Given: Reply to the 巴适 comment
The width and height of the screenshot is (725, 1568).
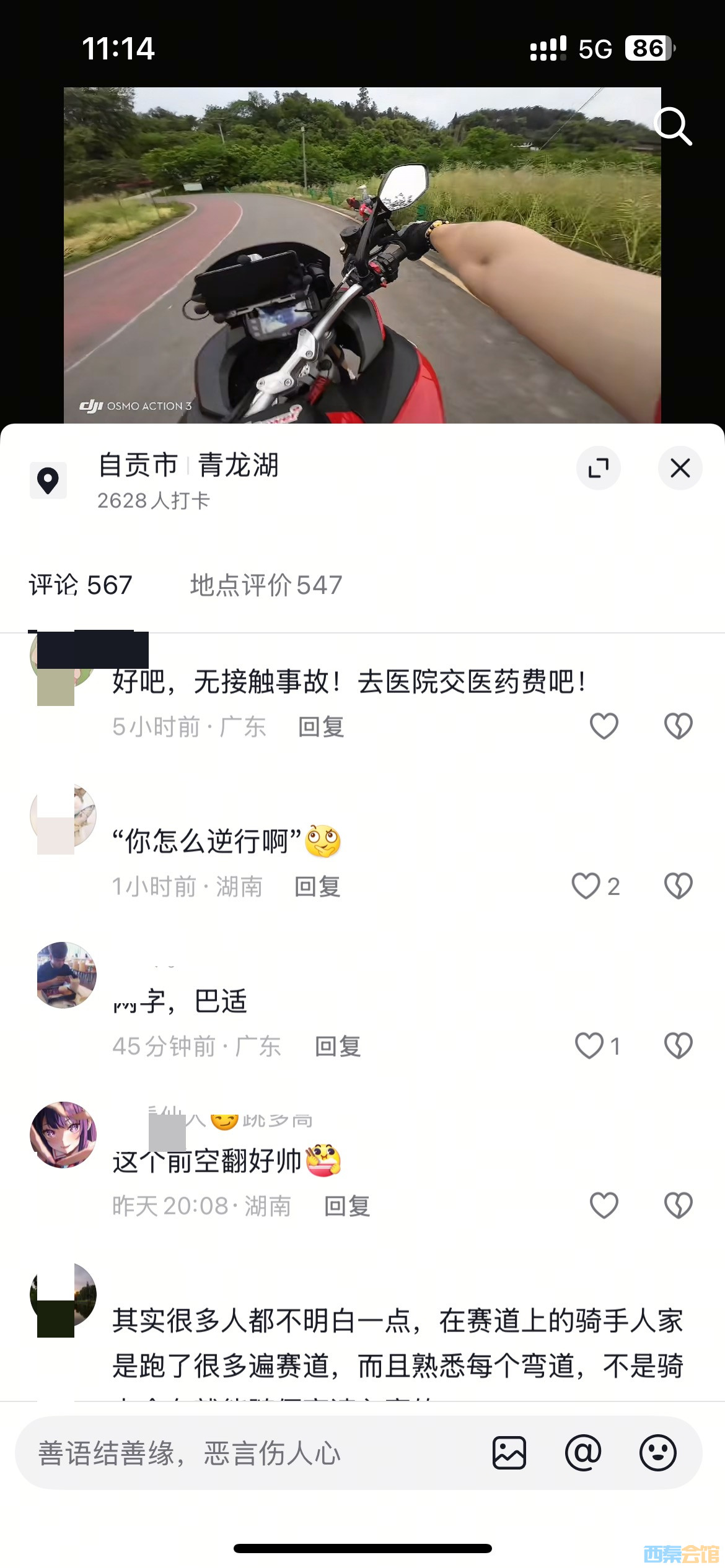Looking at the screenshot, I should pos(338,1047).
